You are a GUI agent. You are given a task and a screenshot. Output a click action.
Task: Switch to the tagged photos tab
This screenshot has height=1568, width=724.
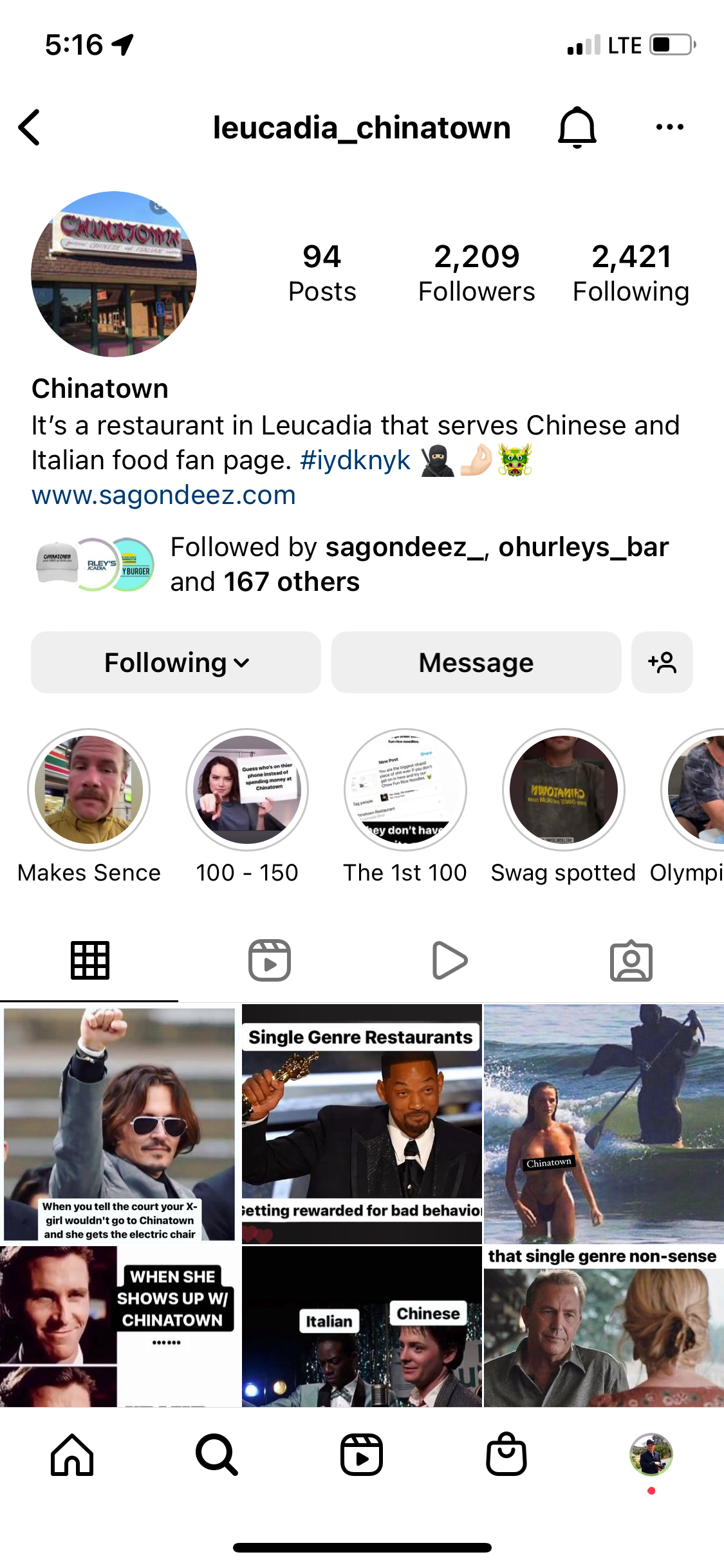(631, 960)
